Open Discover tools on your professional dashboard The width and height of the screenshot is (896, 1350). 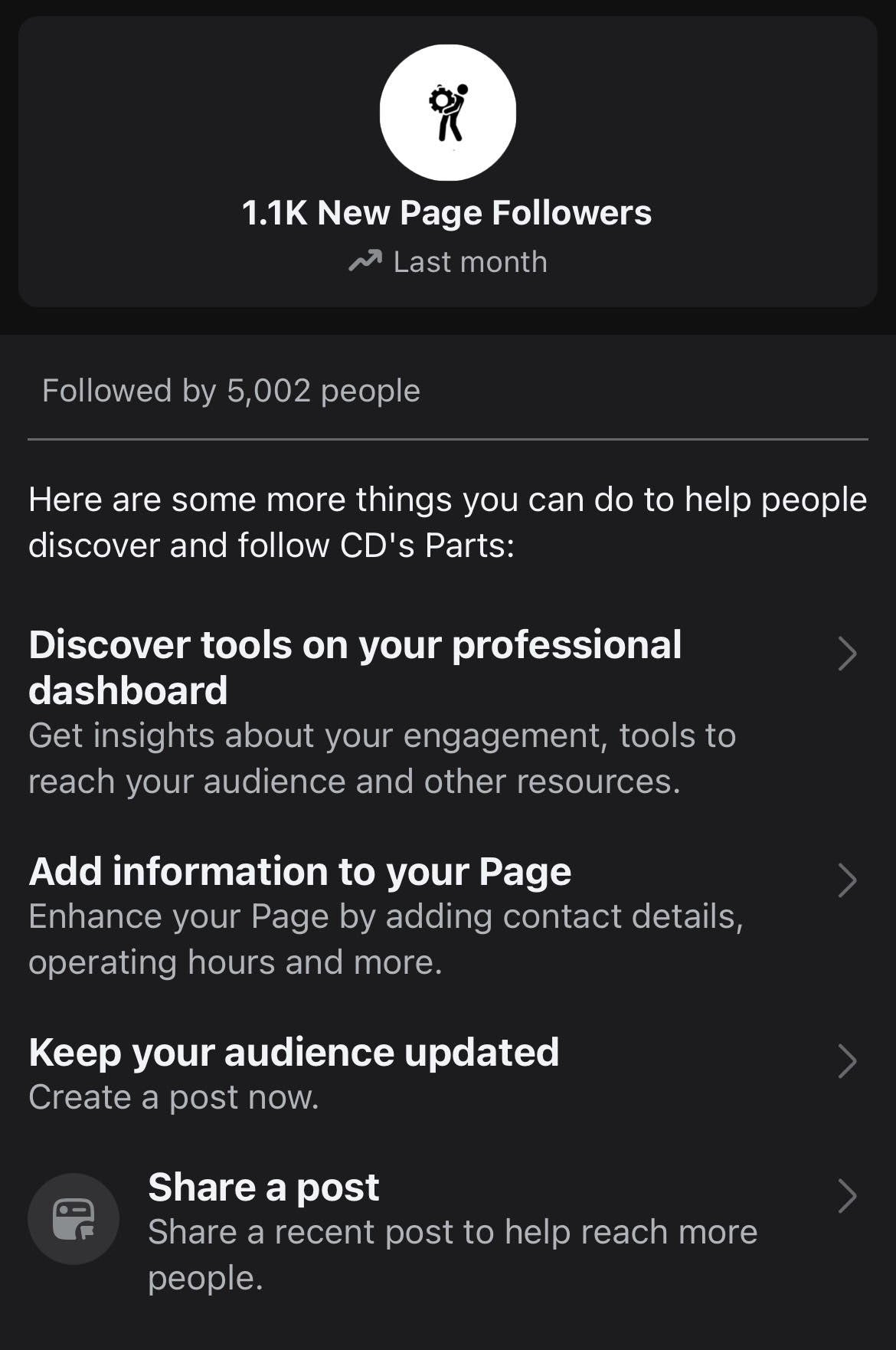tap(355, 667)
